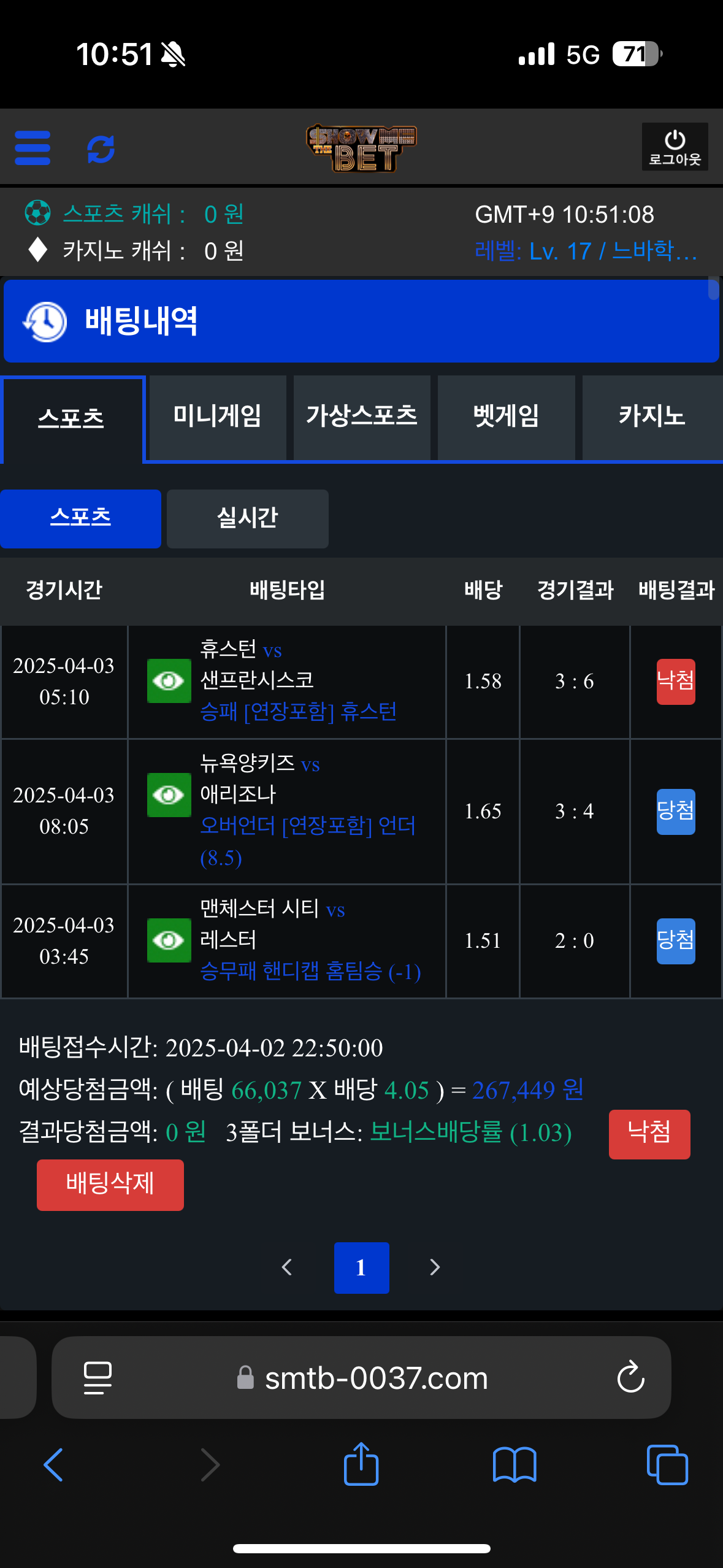
Task: Select the blue 스포츠 sub-tab button
Action: pyautogui.click(x=80, y=518)
